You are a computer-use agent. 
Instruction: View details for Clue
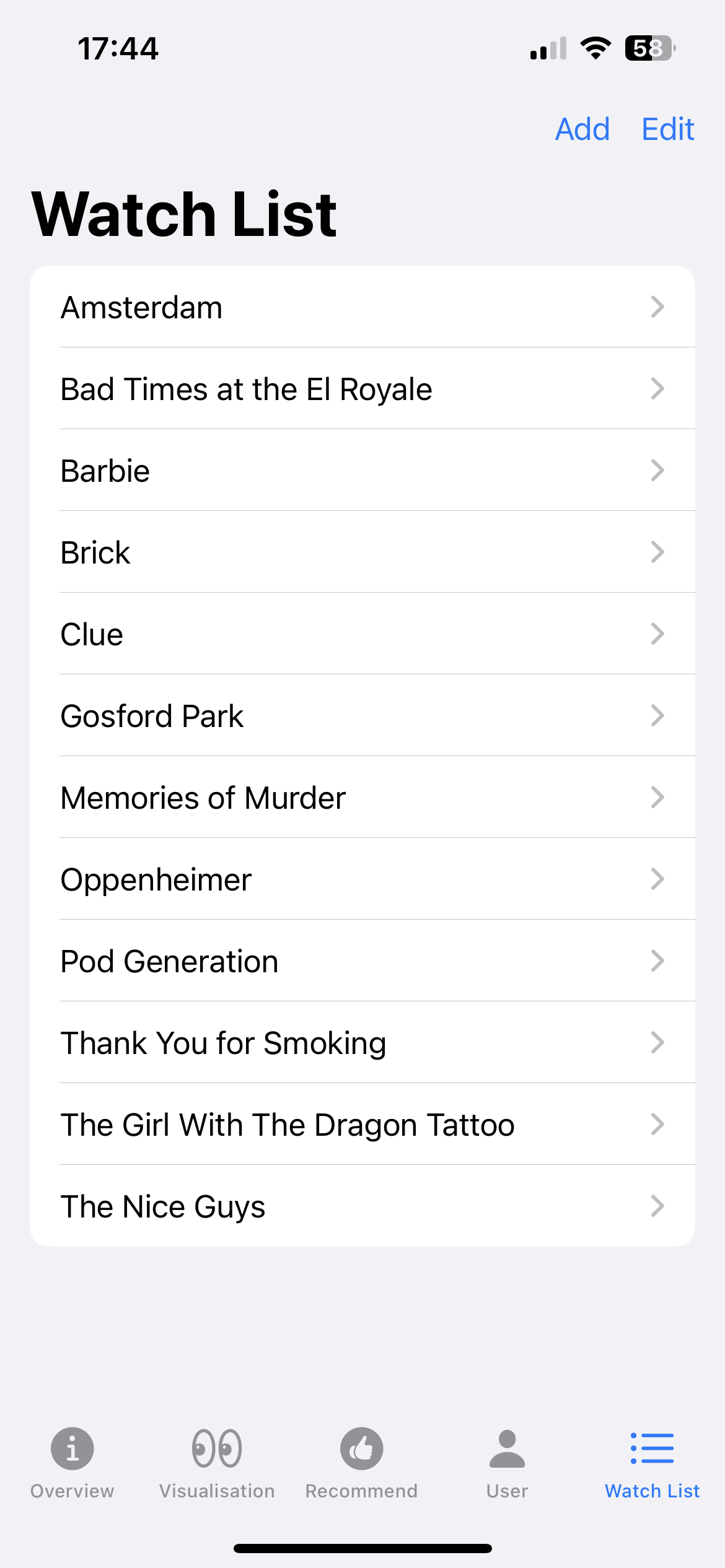point(362,634)
